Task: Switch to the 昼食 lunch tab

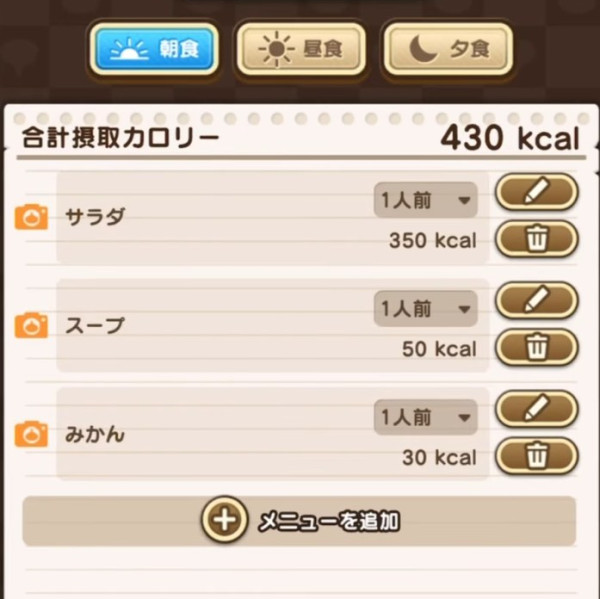Action: 300,50
